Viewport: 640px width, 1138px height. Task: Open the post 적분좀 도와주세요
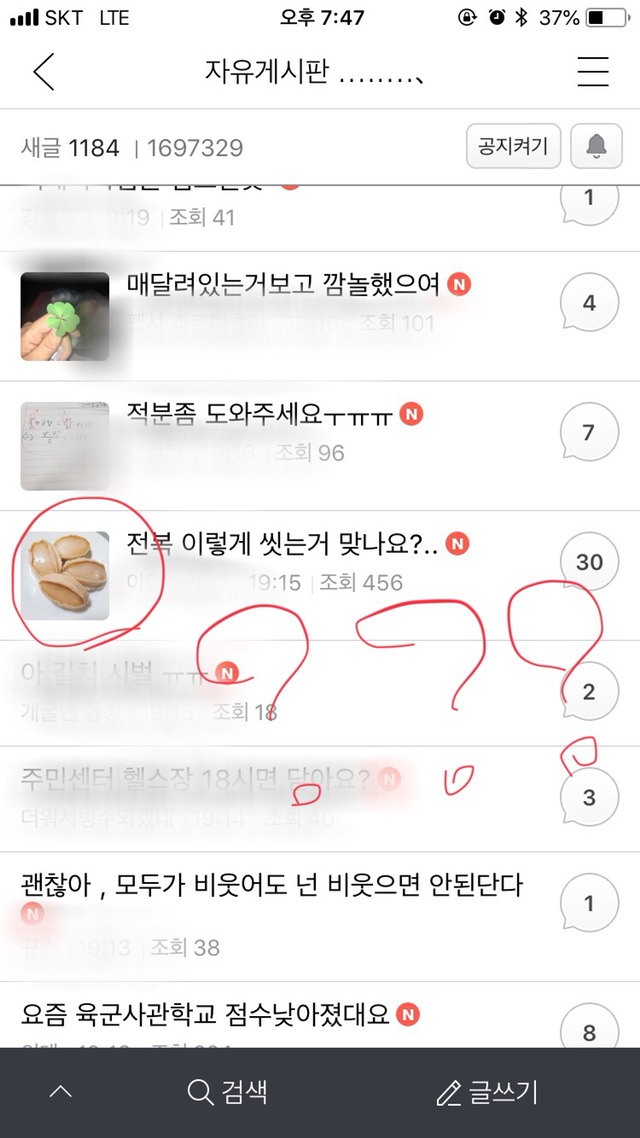(x=262, y=413)
